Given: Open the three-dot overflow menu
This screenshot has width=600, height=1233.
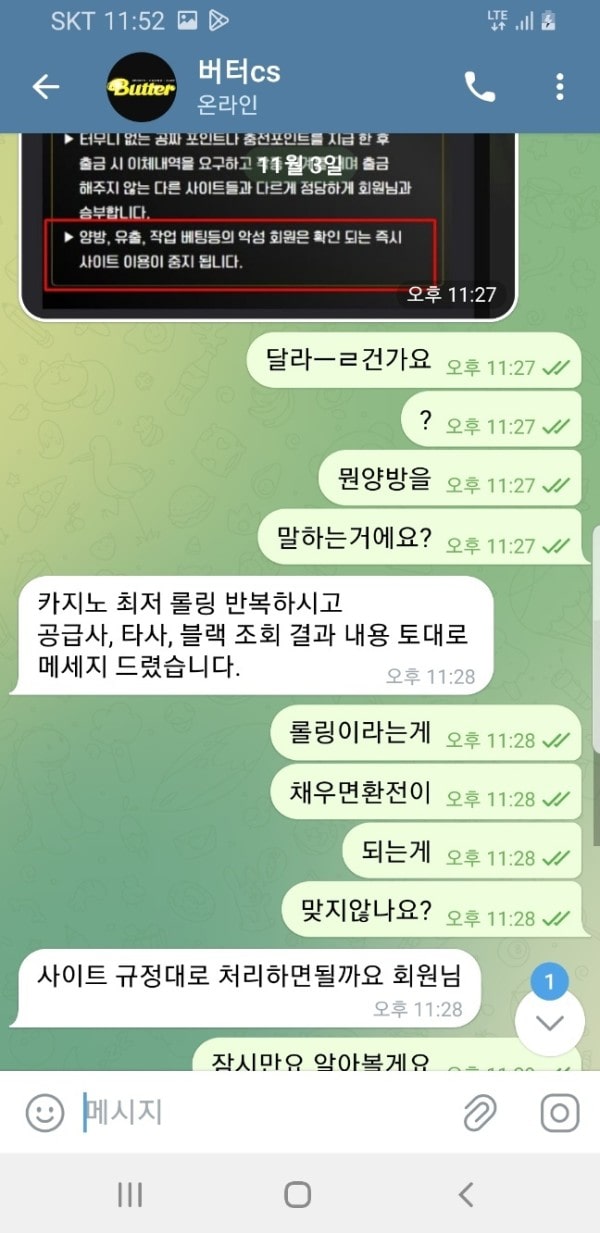Looking at the screenshot, I should coord(560,87).
